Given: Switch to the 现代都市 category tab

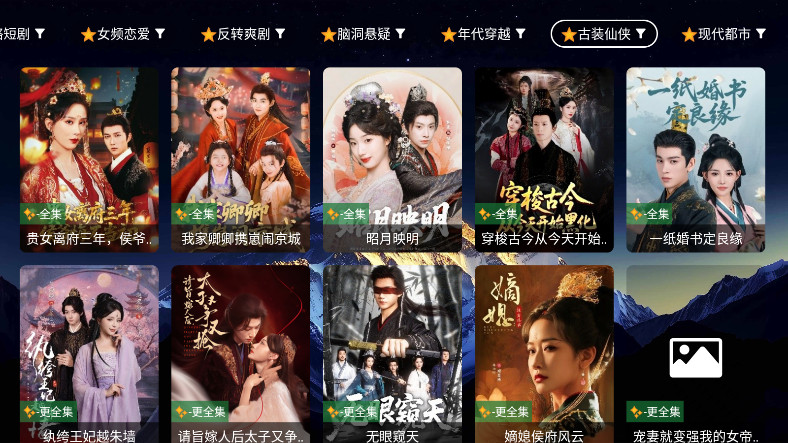Looking at the screenshot, I should tap(724, 34).
